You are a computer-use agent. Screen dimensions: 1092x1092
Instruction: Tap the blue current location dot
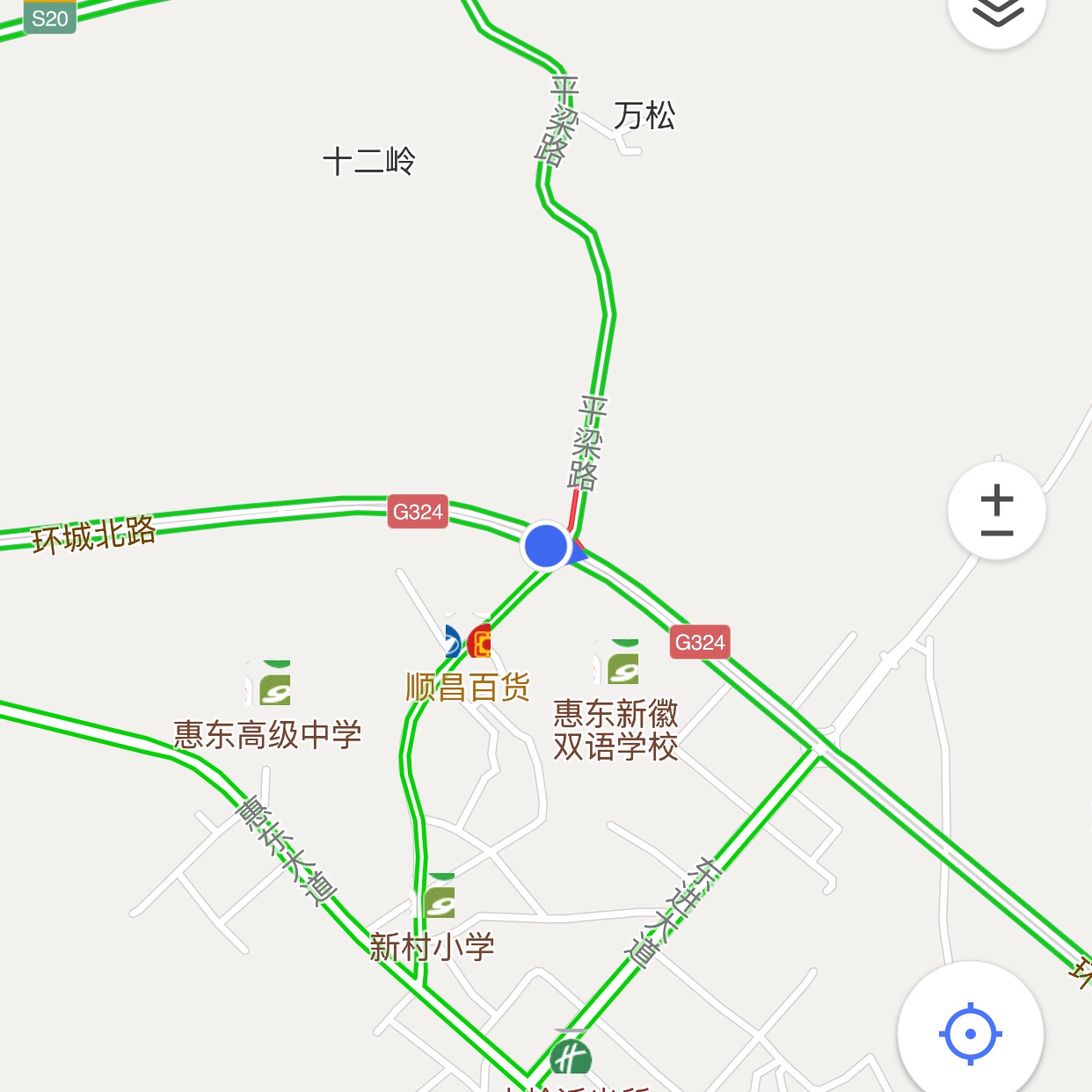(x=546, y=547)
